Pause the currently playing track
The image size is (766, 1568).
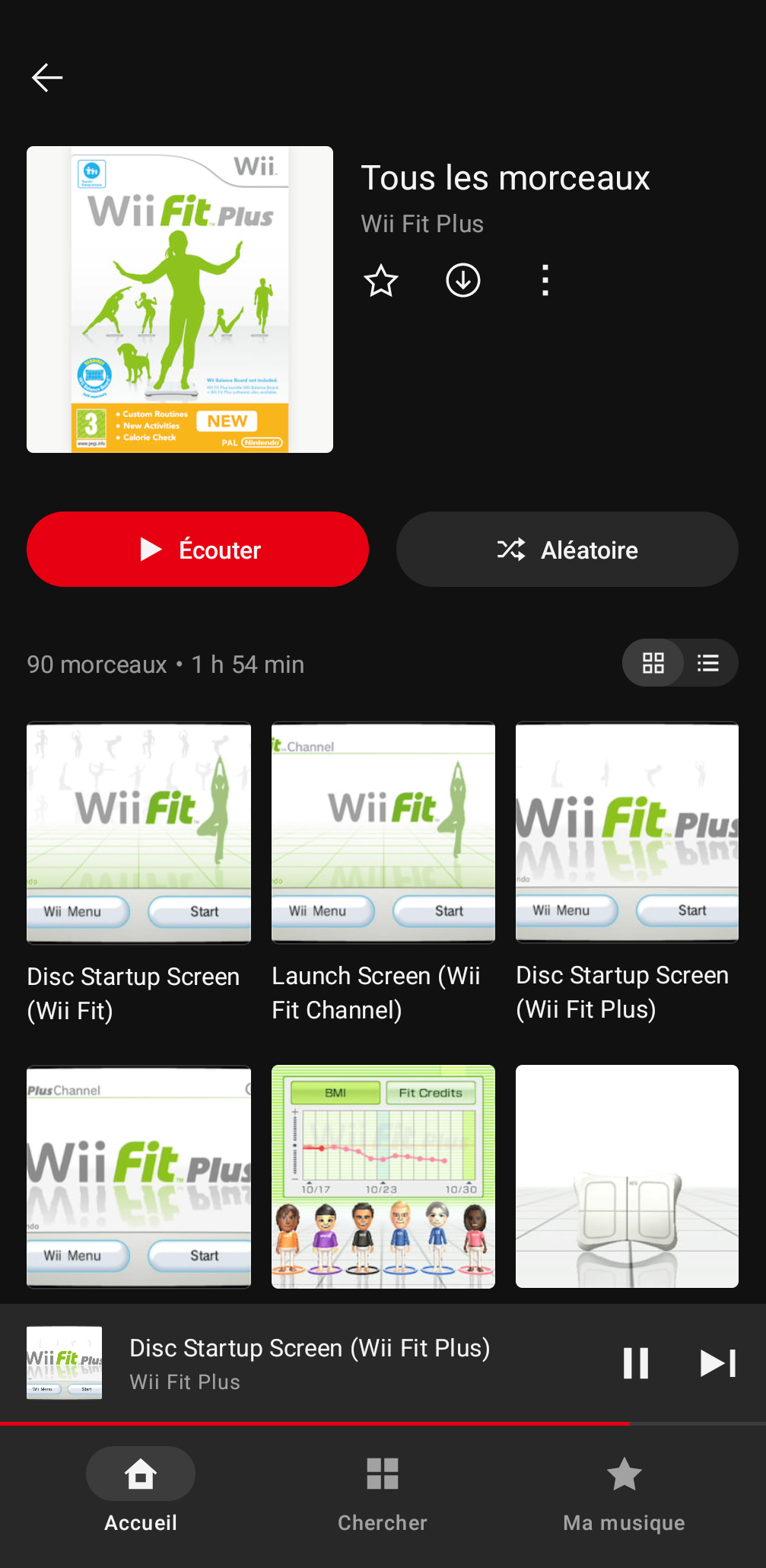pos(636,1363)
